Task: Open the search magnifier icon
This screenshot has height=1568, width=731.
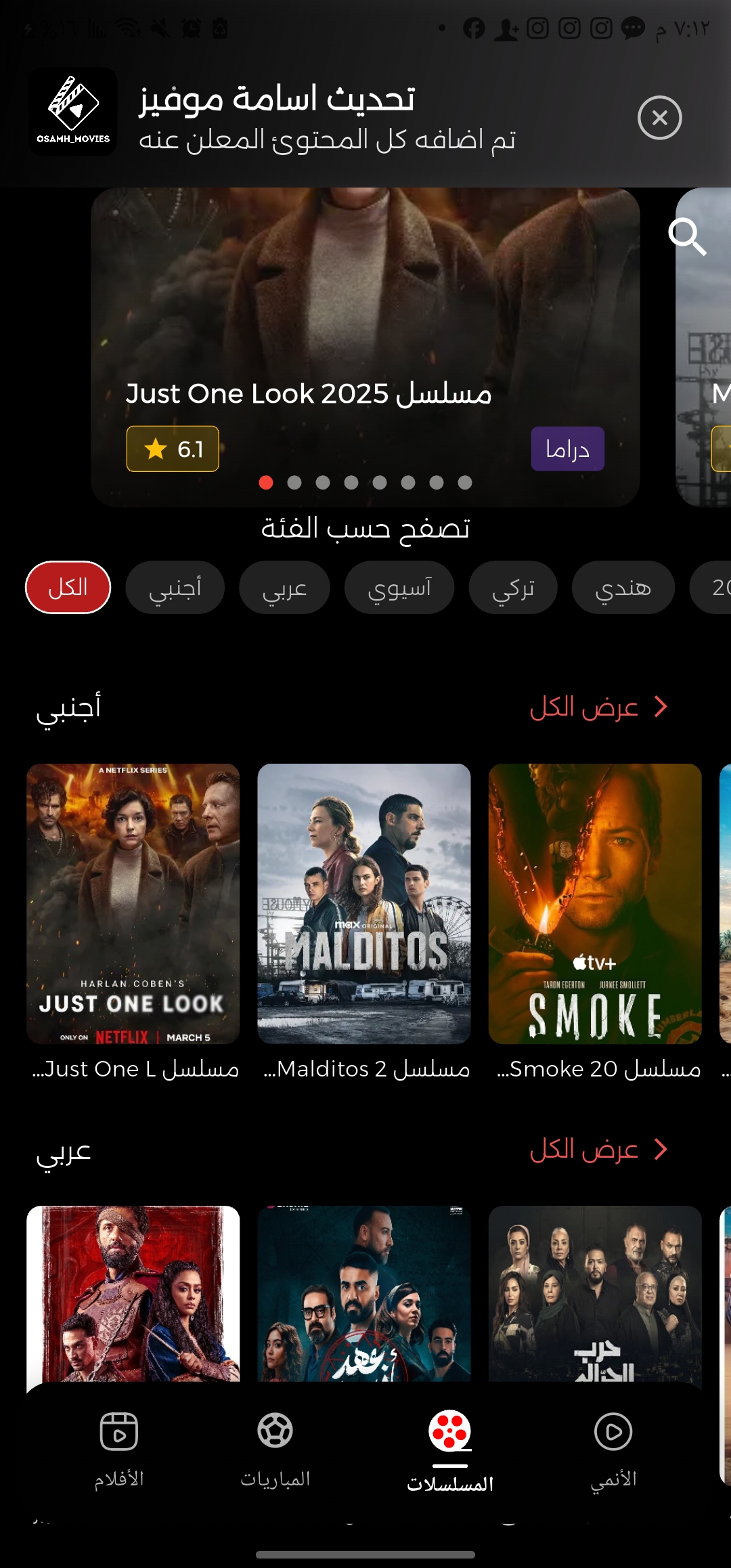Action: (x=687, y=236)
